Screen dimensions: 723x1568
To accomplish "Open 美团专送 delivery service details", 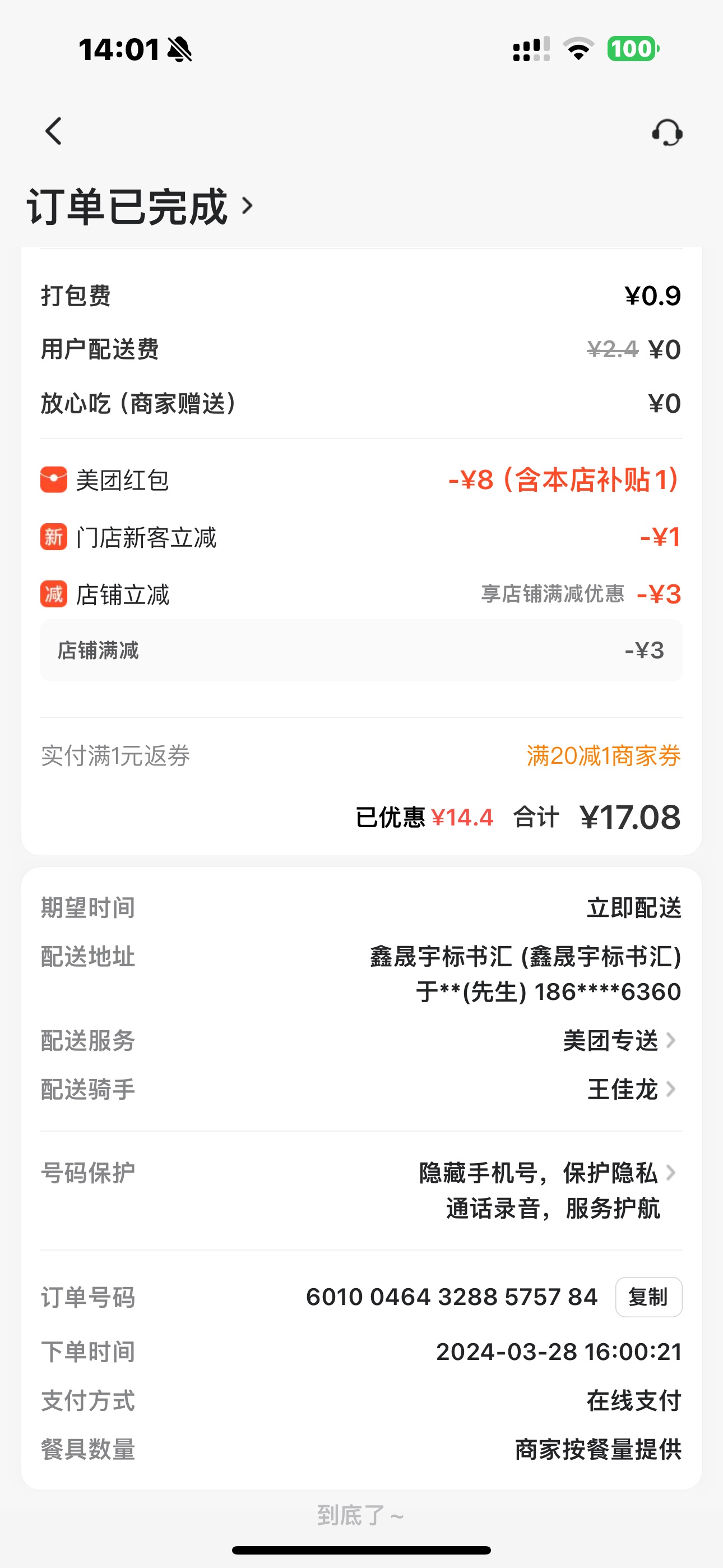I will click(x=618, y=1041).
